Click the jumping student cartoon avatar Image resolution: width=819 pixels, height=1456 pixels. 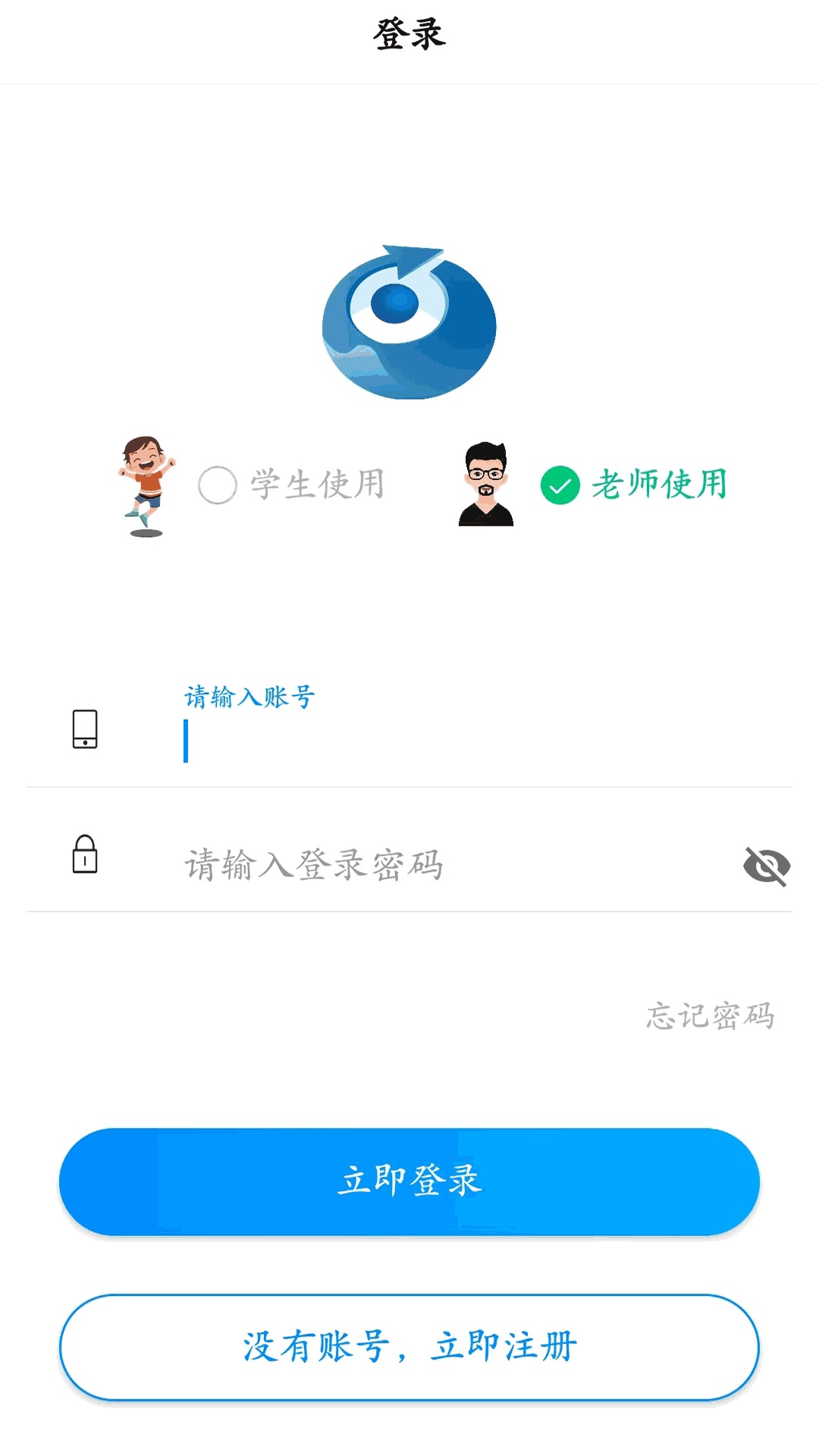[146, 485]
